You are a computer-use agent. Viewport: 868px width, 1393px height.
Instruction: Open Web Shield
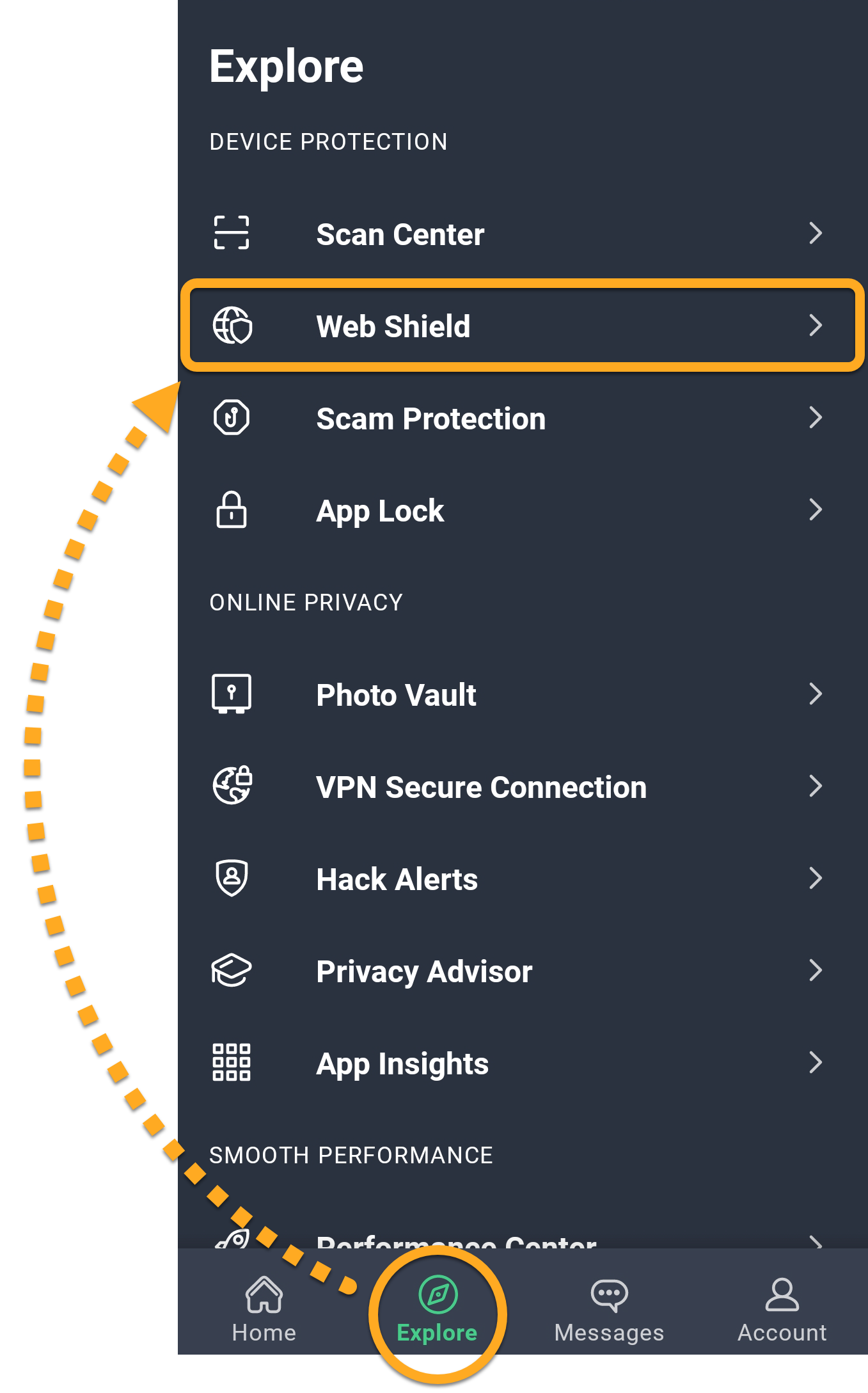[x=393, y=326]
